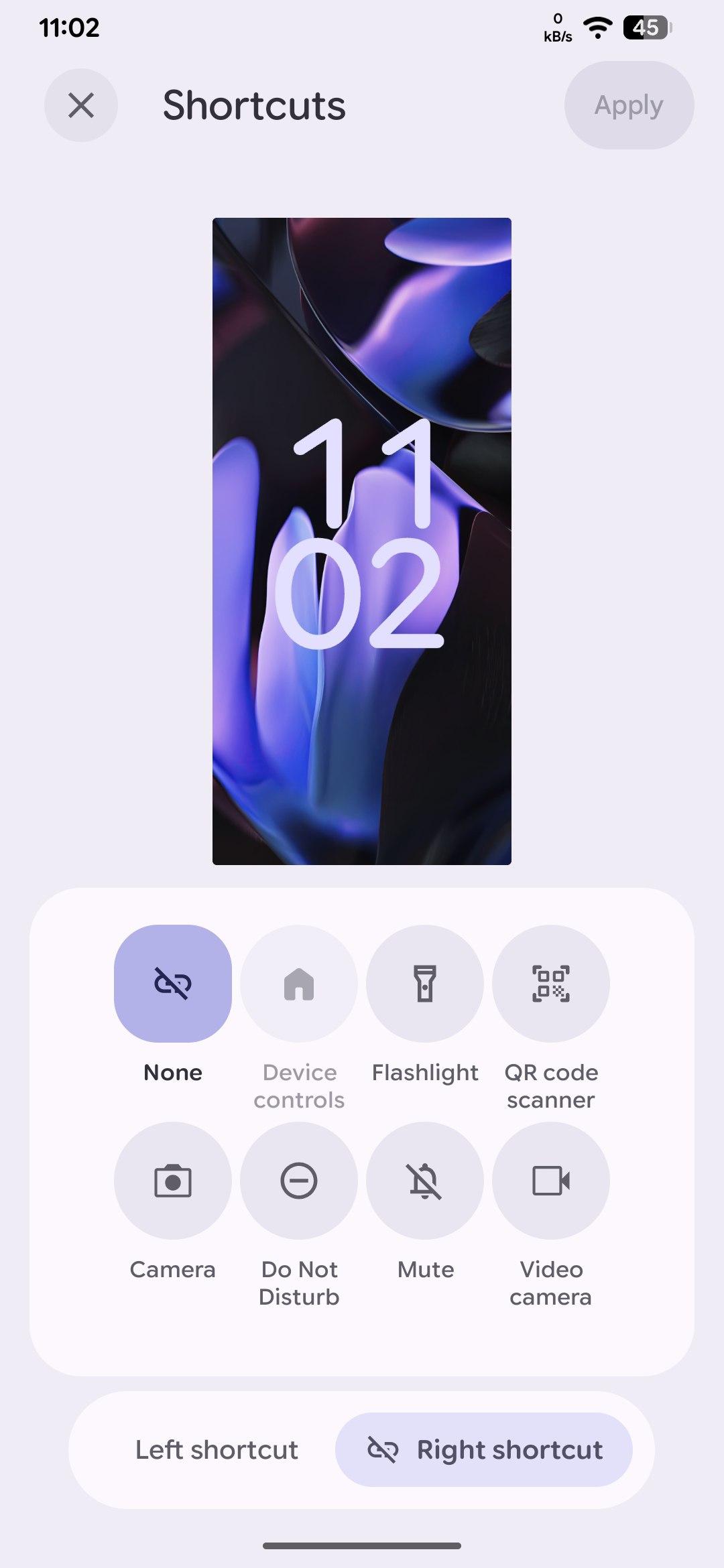Tap the lock screen preview image
This screenshot has width=724, height=1568.
(362, 541)
